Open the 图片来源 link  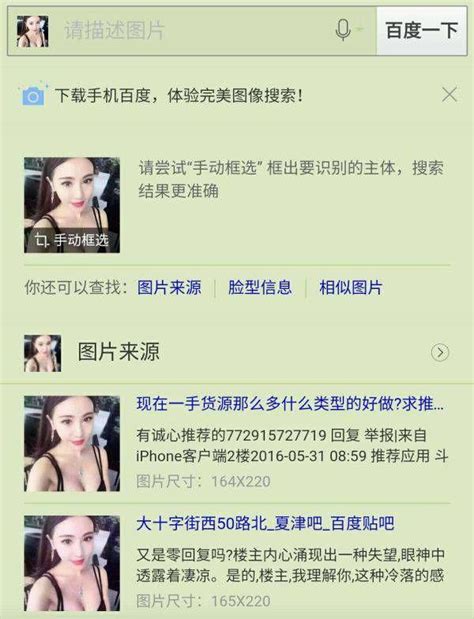(x=169, y=287)
